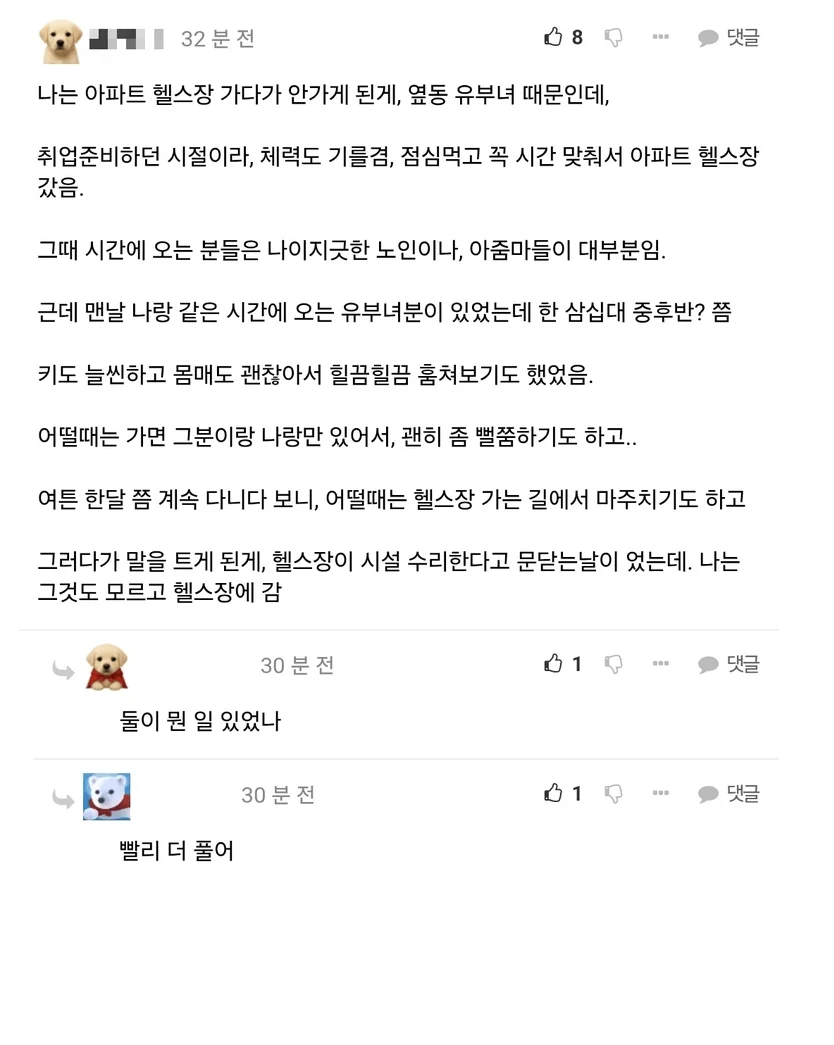Open more options on '빨리 더 풀어' reply

pos(661,792)
